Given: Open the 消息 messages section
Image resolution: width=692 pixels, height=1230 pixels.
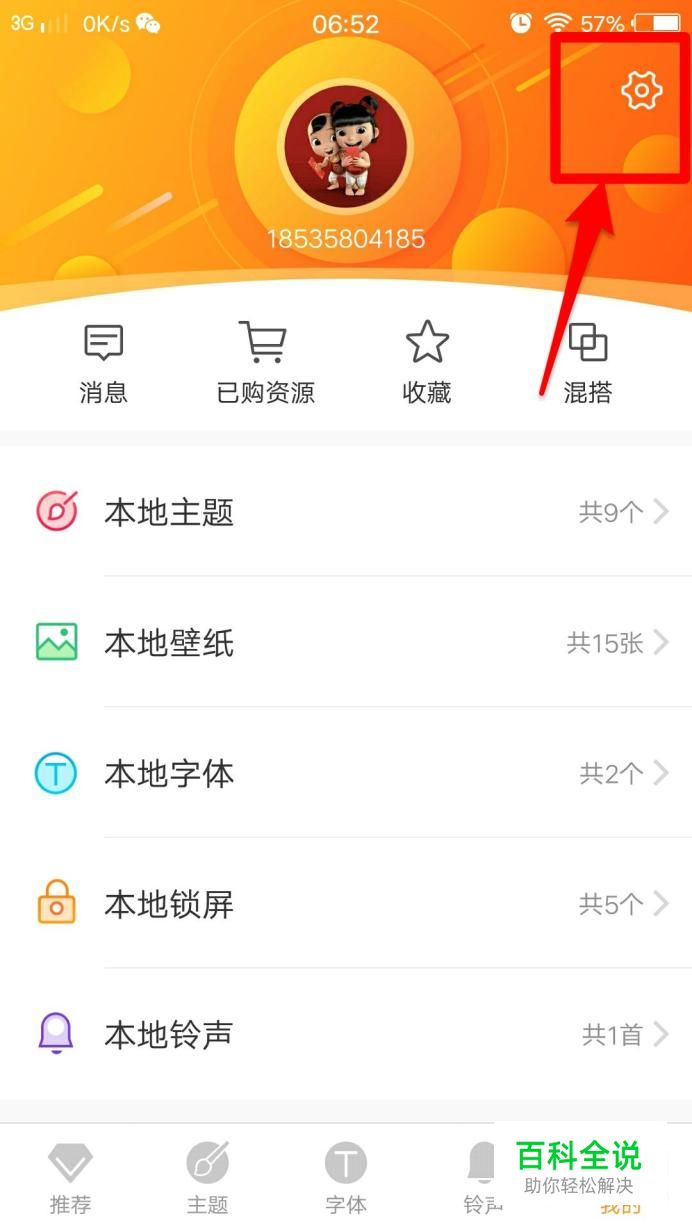Looking at the screenshot, I should pyautogui.click(x=104, y=362).
